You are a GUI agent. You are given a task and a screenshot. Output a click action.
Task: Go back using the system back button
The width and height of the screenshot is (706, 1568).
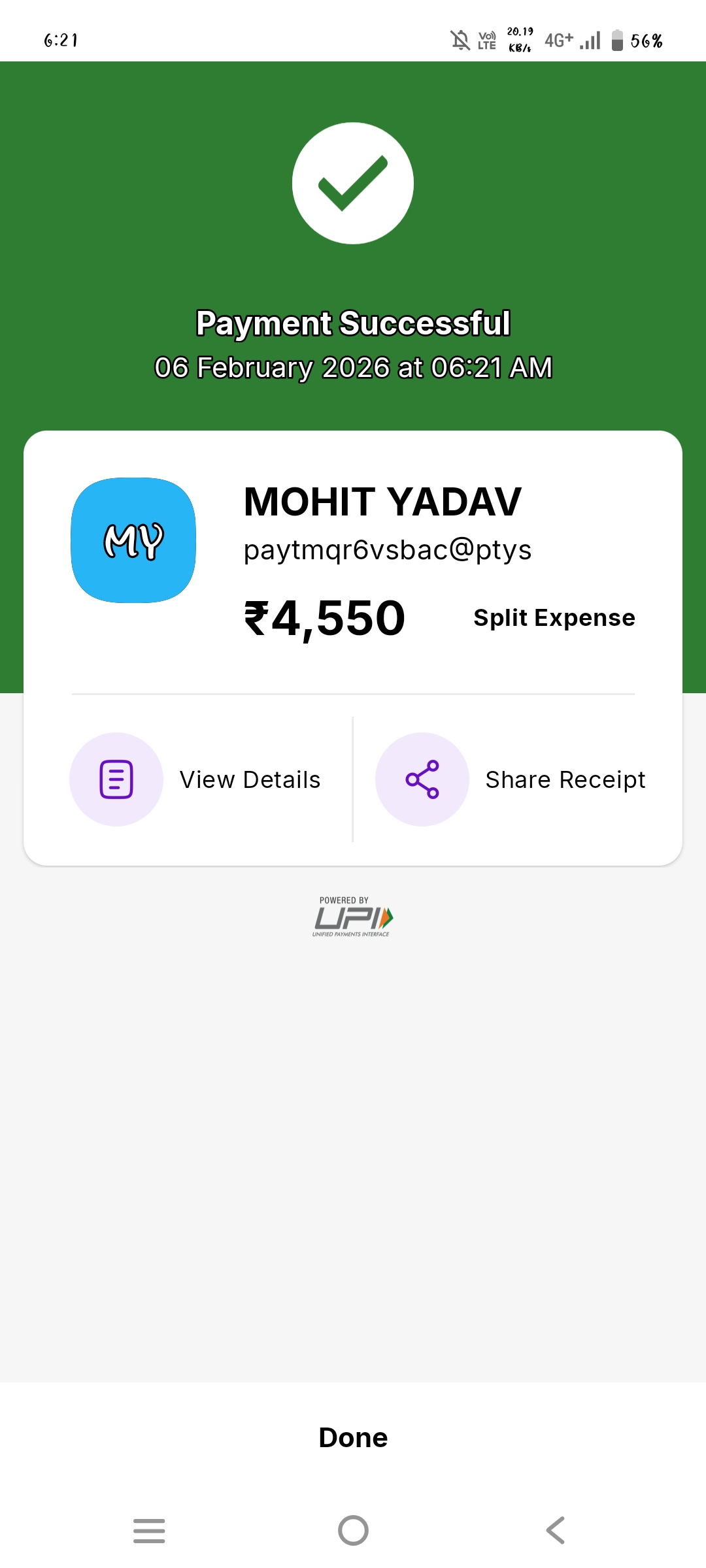556,1530
